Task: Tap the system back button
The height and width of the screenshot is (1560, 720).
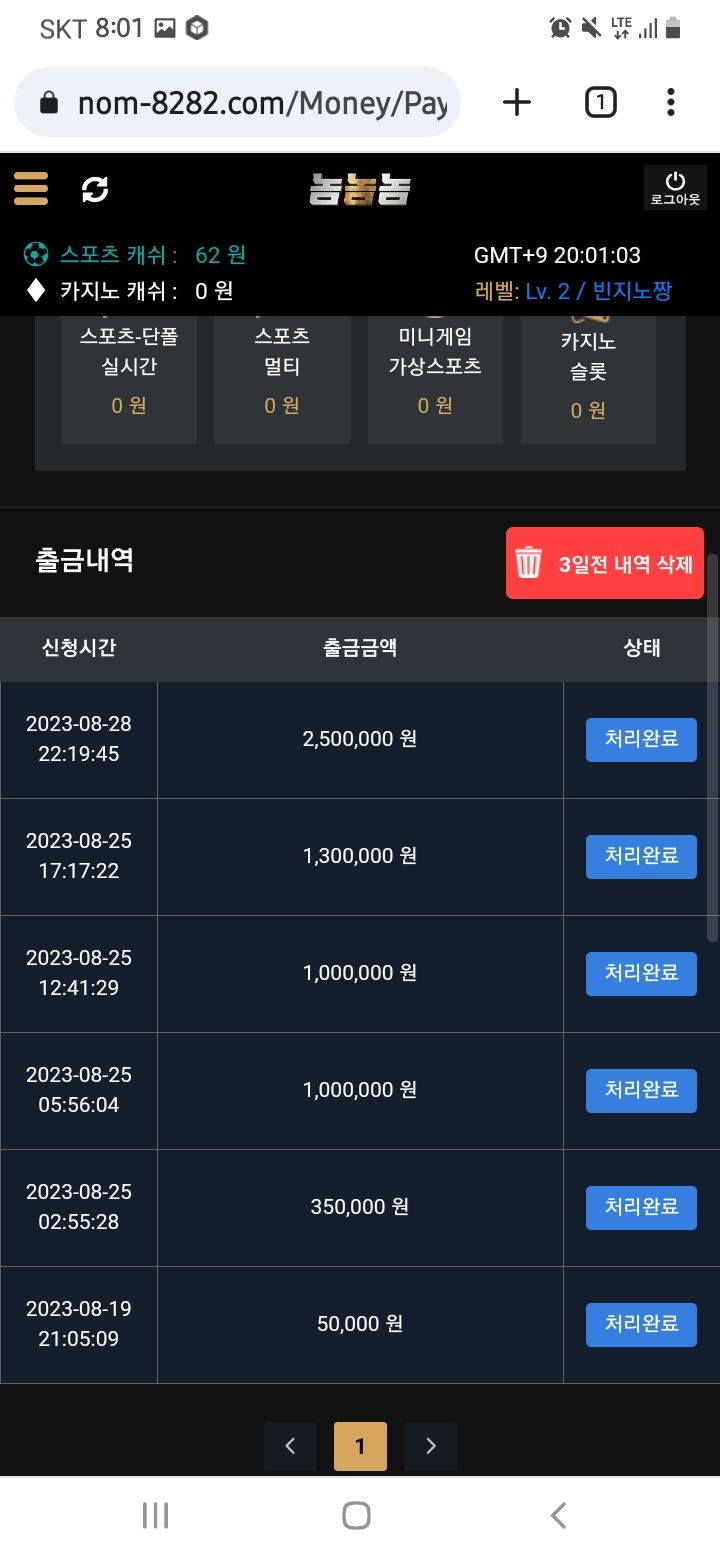Action: pyautogui.click(x=559, y=1515)
